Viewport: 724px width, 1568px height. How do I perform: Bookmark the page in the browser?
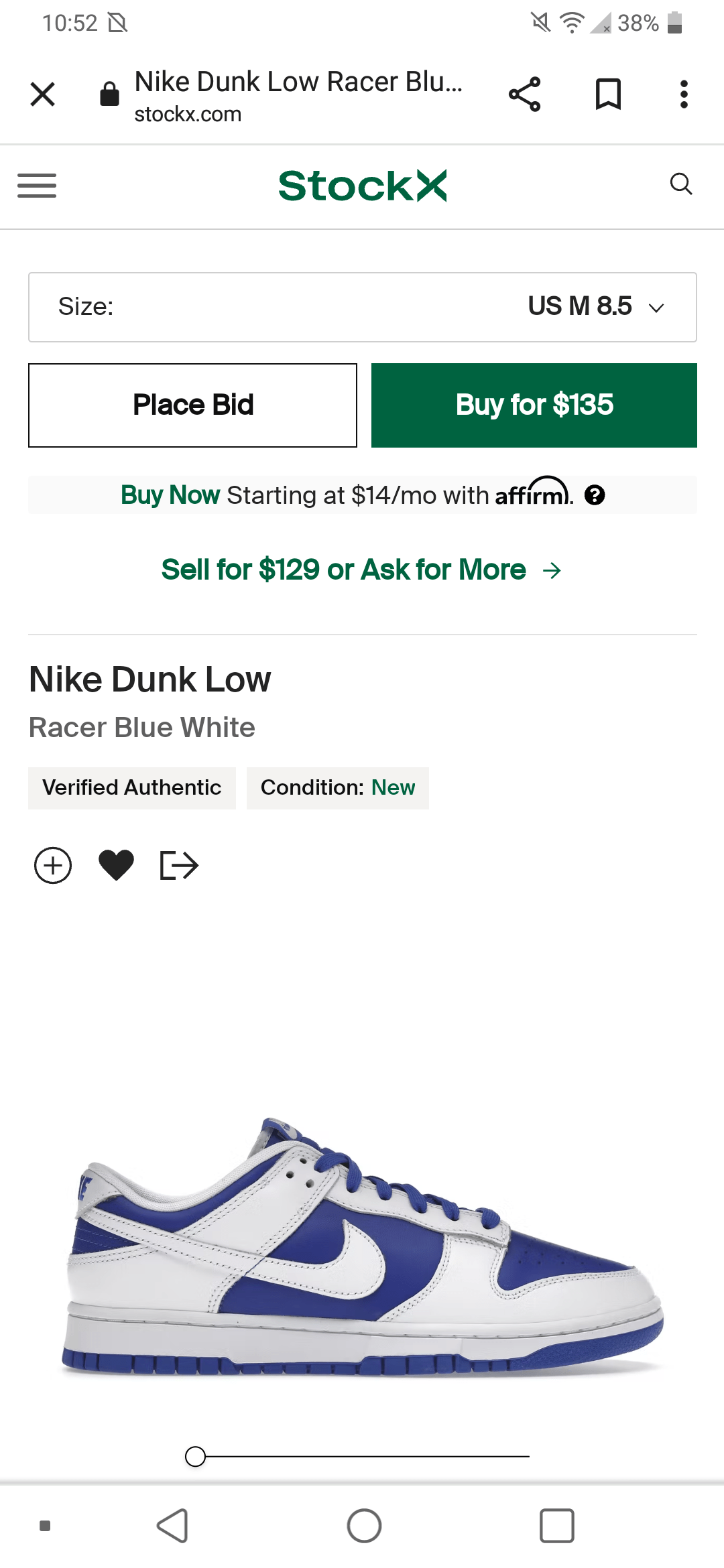point(609,94)
